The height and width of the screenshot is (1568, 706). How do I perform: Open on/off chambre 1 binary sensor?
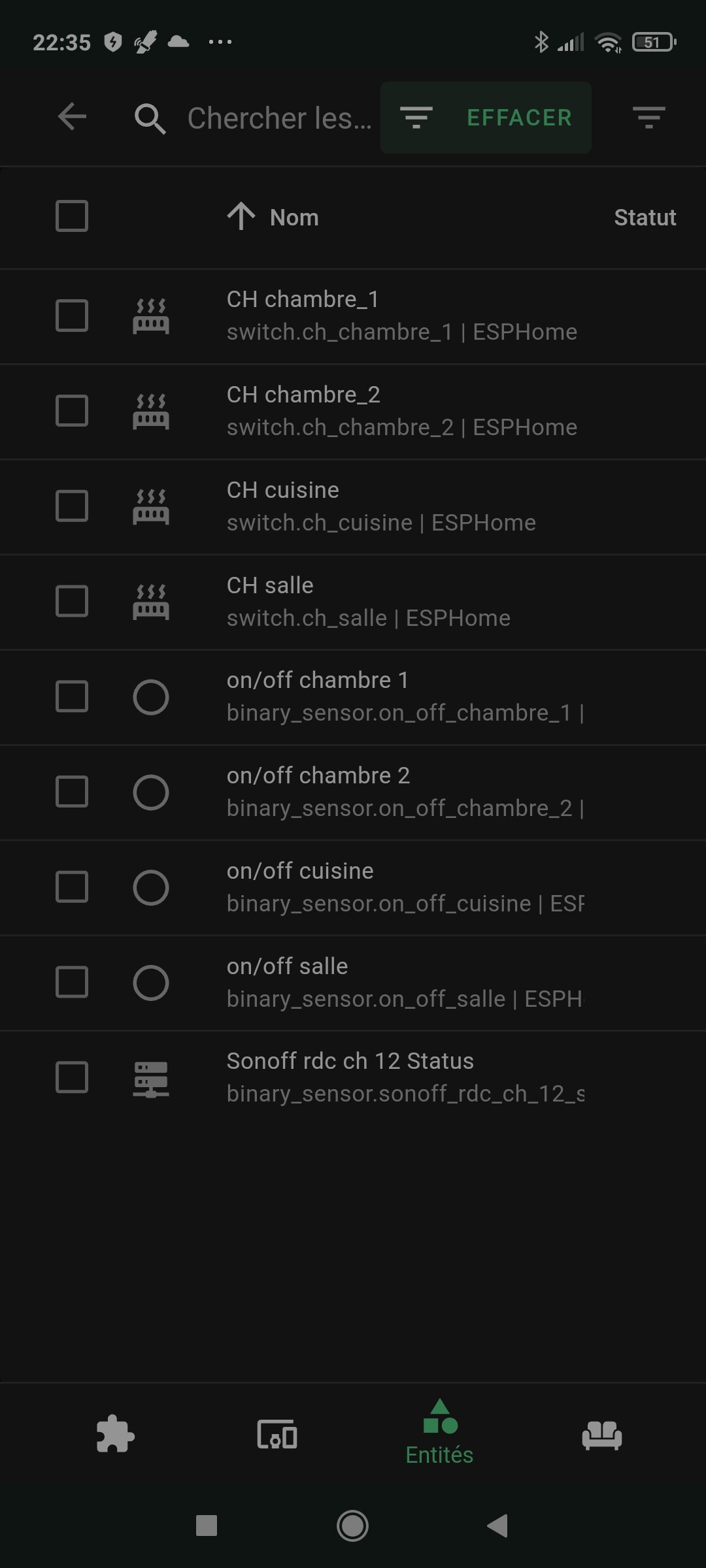click(353, 697)
